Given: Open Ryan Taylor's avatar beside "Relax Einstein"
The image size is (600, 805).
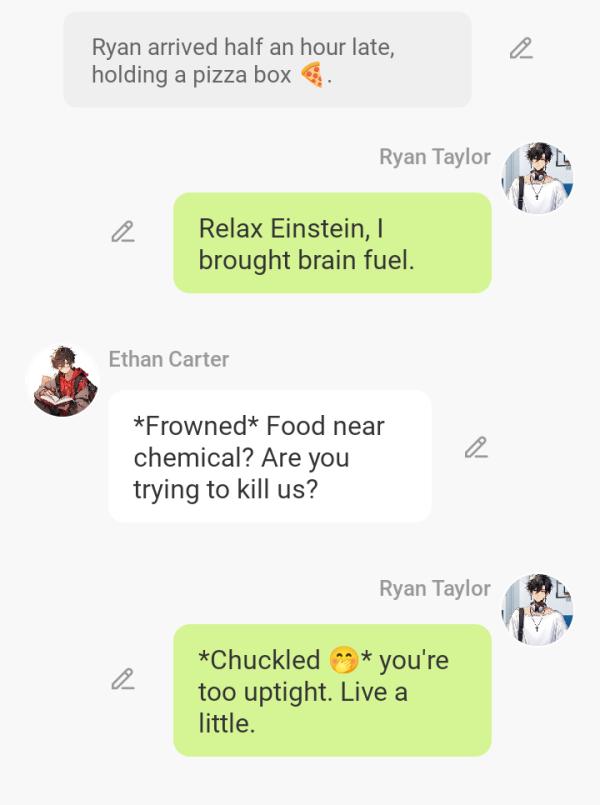Looking at the screenshot, I should point(537,177).
